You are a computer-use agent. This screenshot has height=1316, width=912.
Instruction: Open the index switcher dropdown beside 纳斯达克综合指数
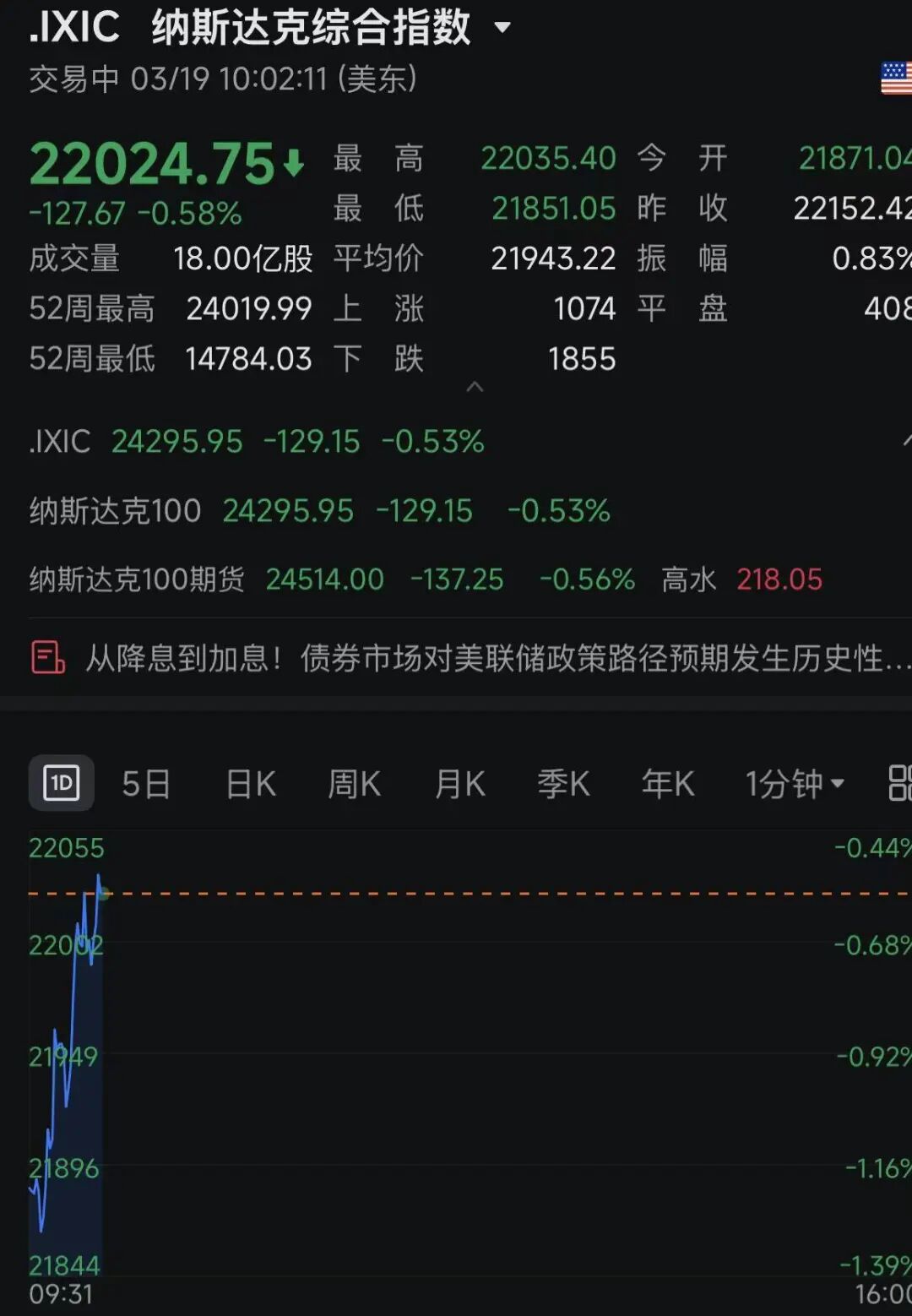tap(502, 28)
